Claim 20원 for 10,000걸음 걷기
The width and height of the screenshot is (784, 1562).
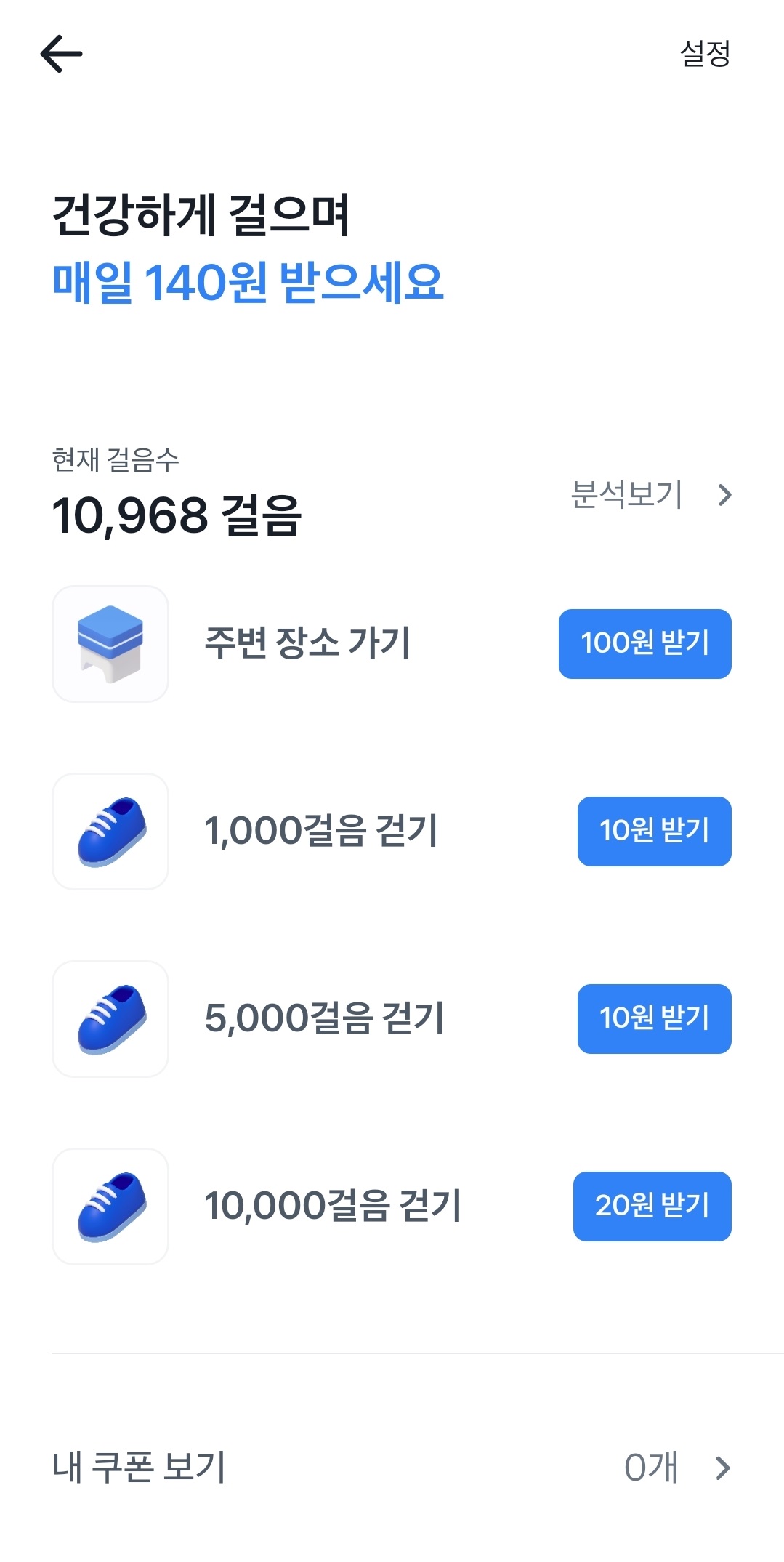(x=652, y=1206)
